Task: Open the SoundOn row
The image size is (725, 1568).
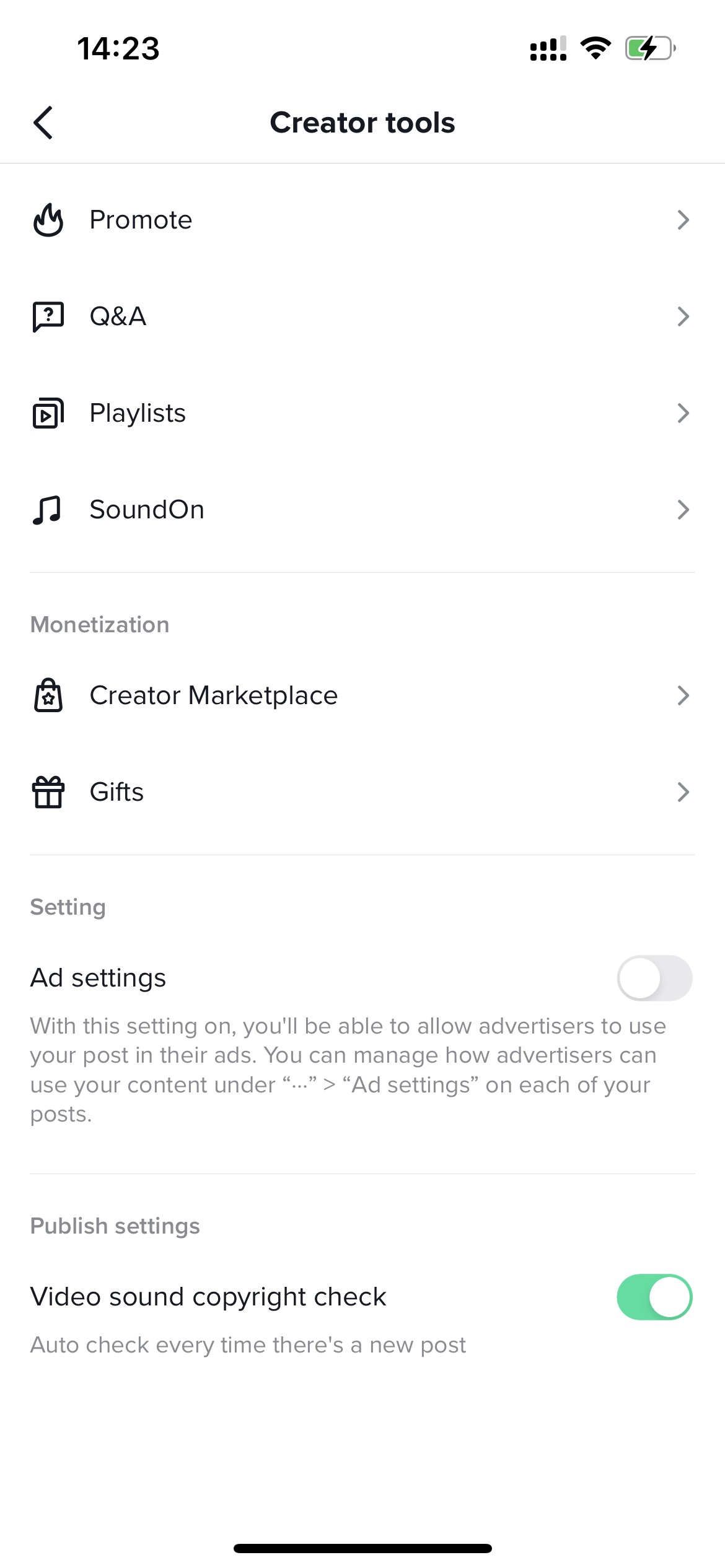Action: pos(362,510)
